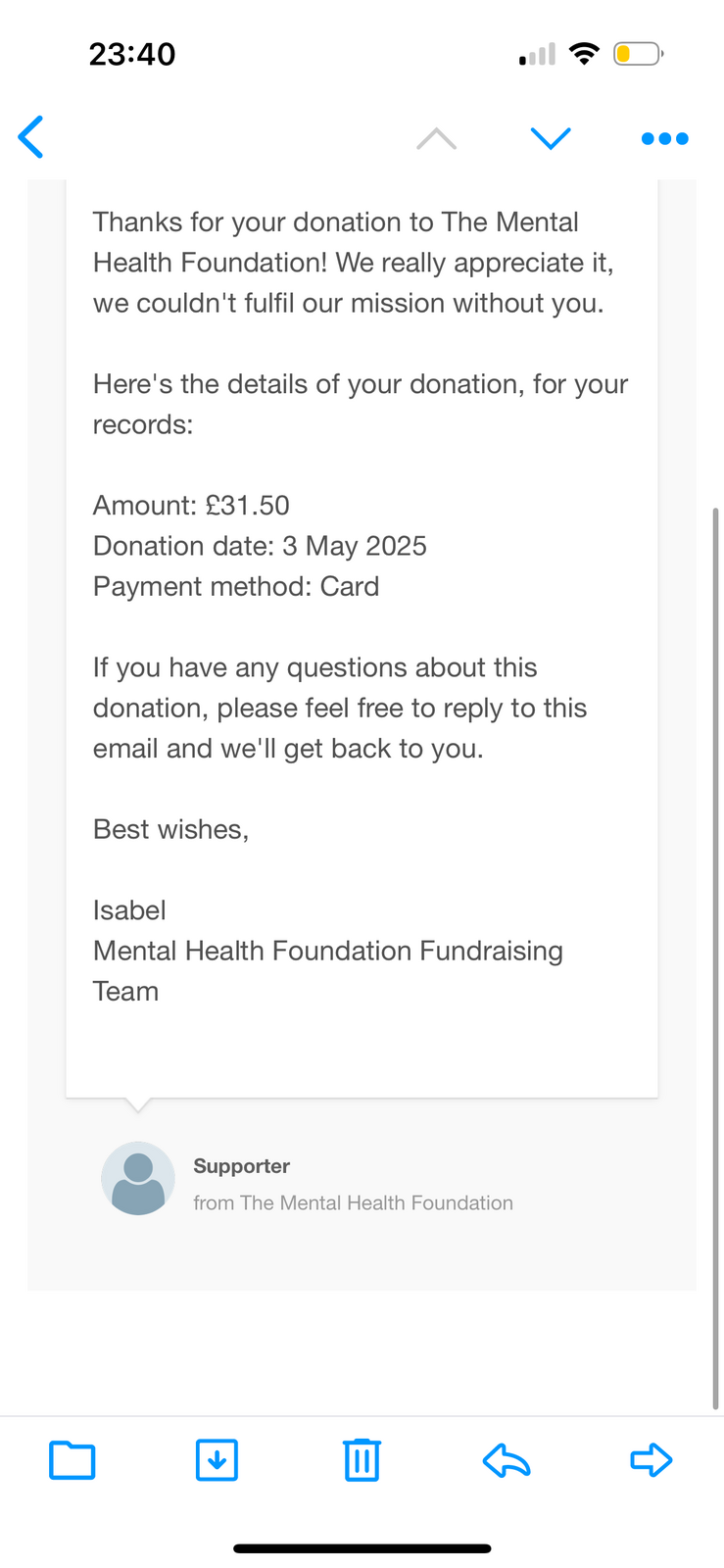Forward this email with the right arrow
724x1568 pixels.
(x=651, y=1460)
